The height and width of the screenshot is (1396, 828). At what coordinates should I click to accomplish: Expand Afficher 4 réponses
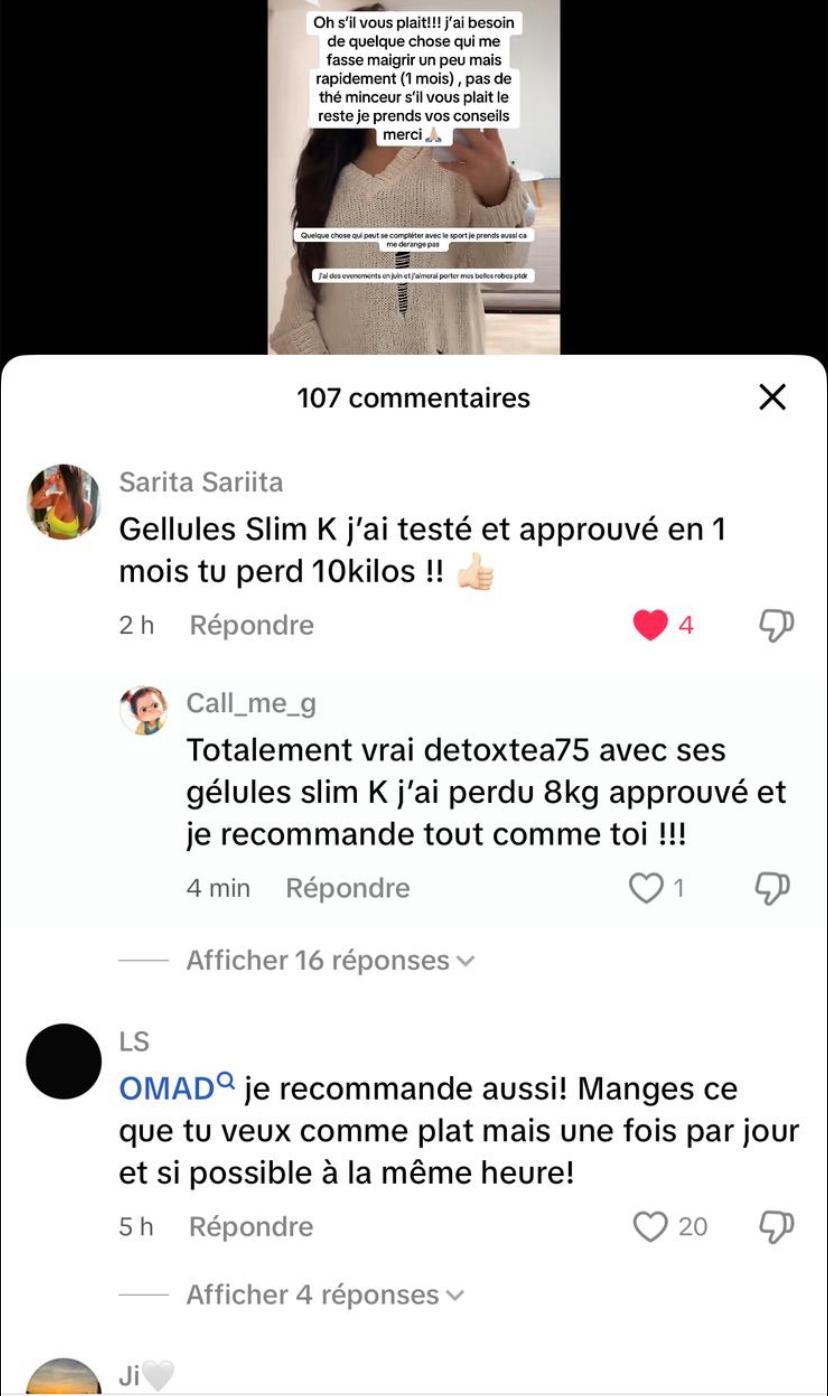[325, 1295]
